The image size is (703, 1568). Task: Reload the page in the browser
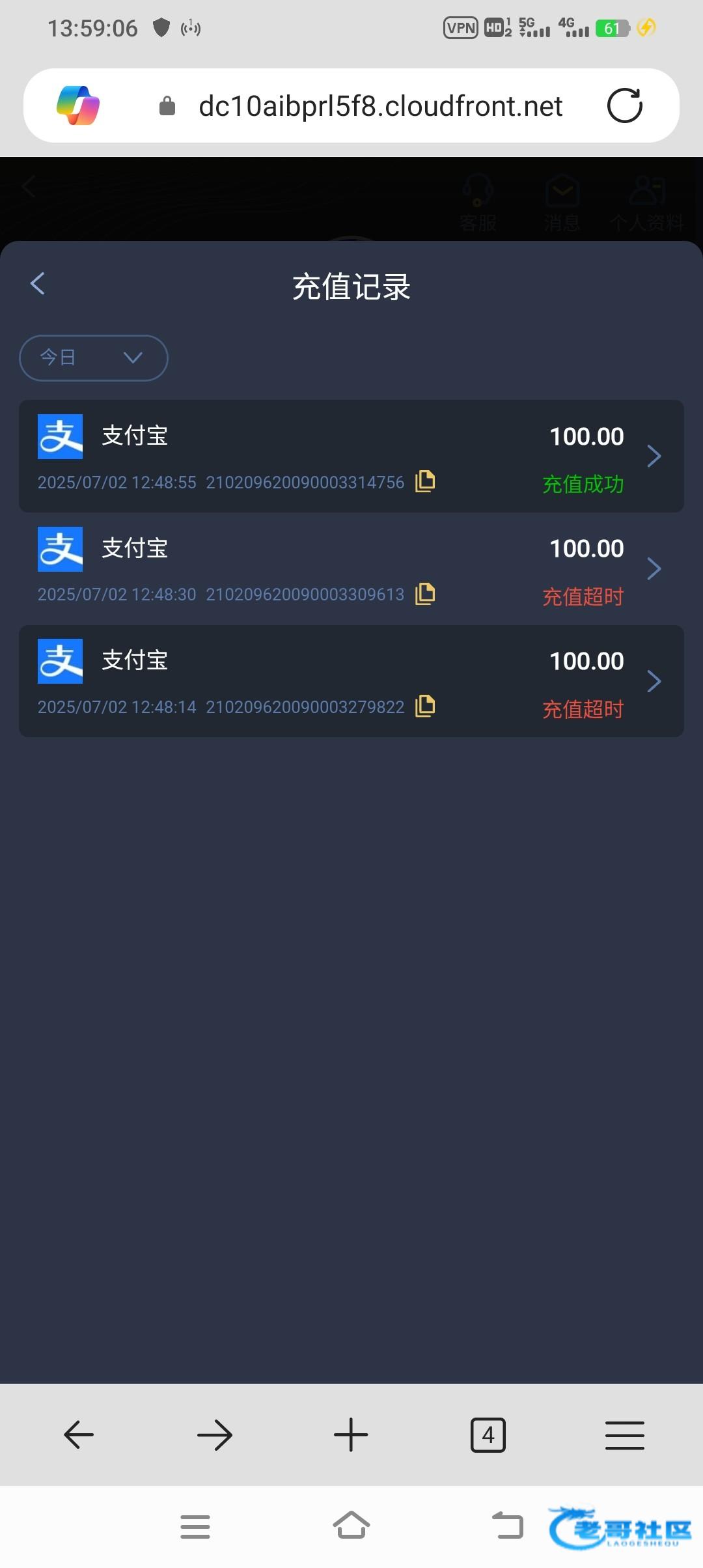[x=624, y=105]
